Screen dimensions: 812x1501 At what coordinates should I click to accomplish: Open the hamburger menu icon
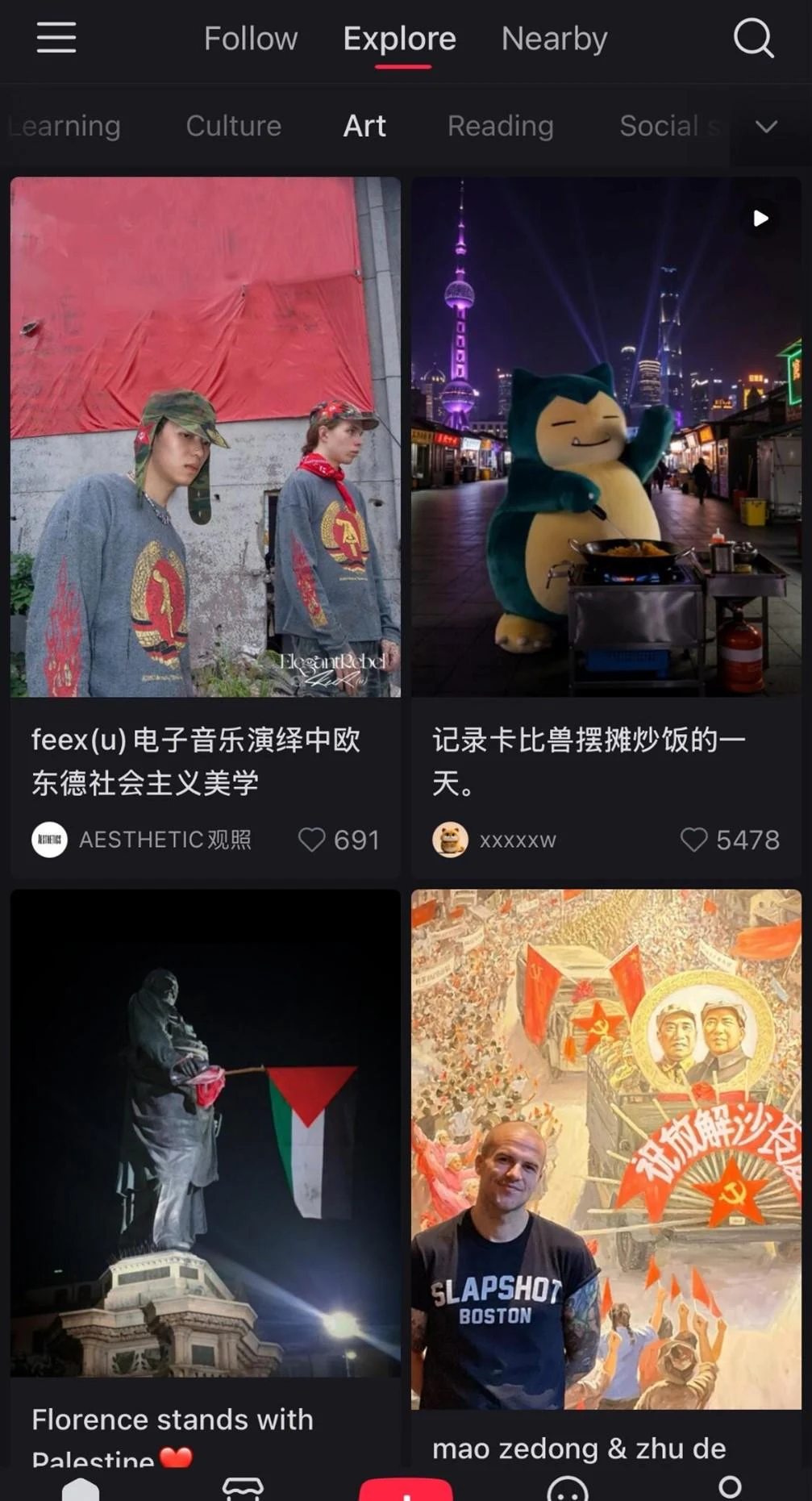55,38
